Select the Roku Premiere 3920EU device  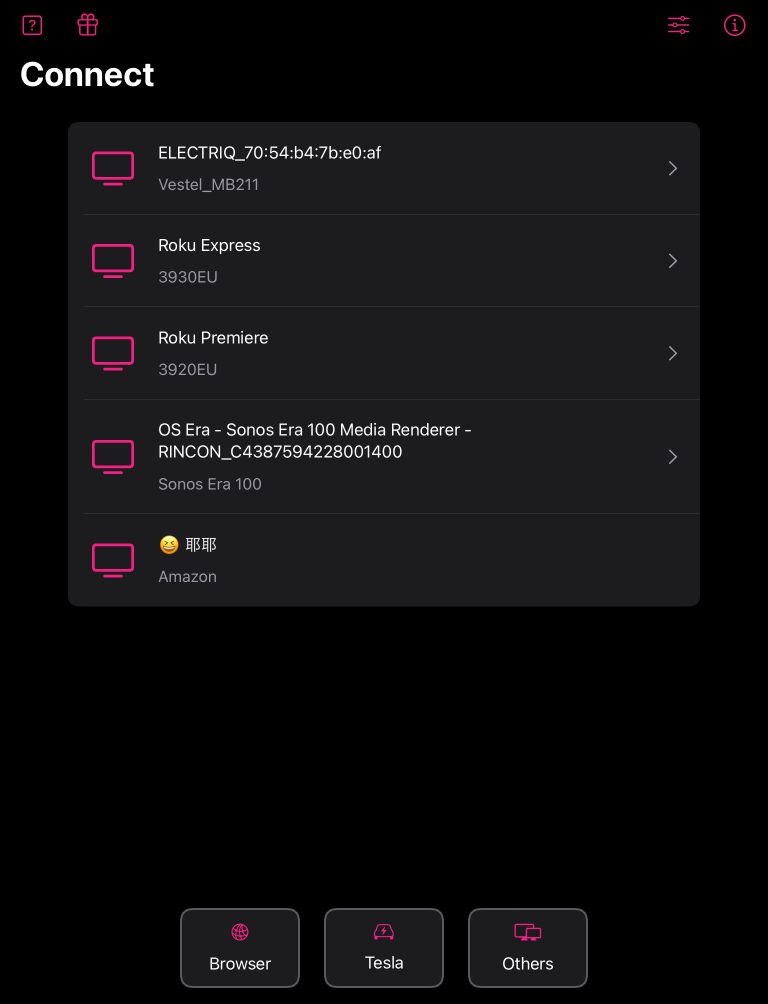(384, 353)
